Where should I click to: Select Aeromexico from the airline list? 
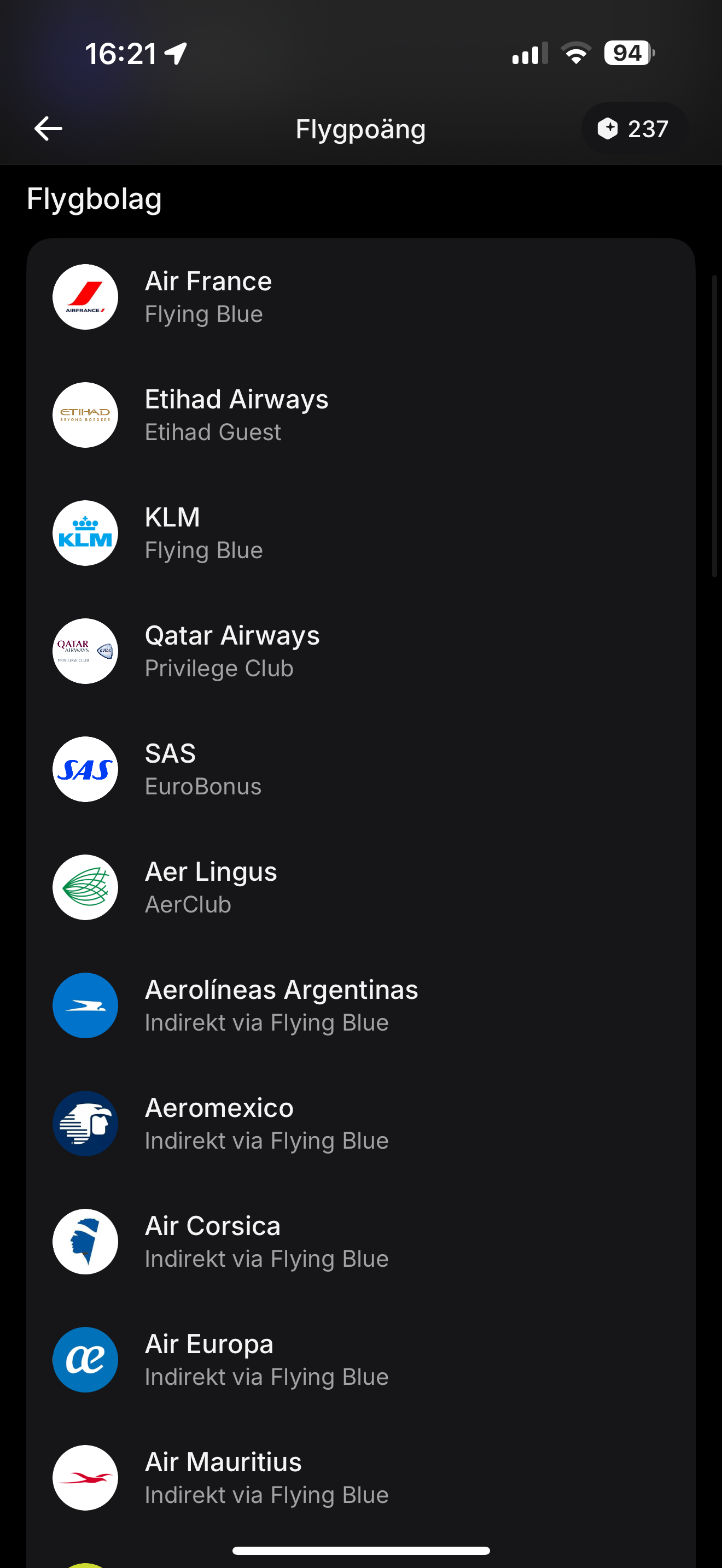pyautogui.click(x=360, y=1124)
